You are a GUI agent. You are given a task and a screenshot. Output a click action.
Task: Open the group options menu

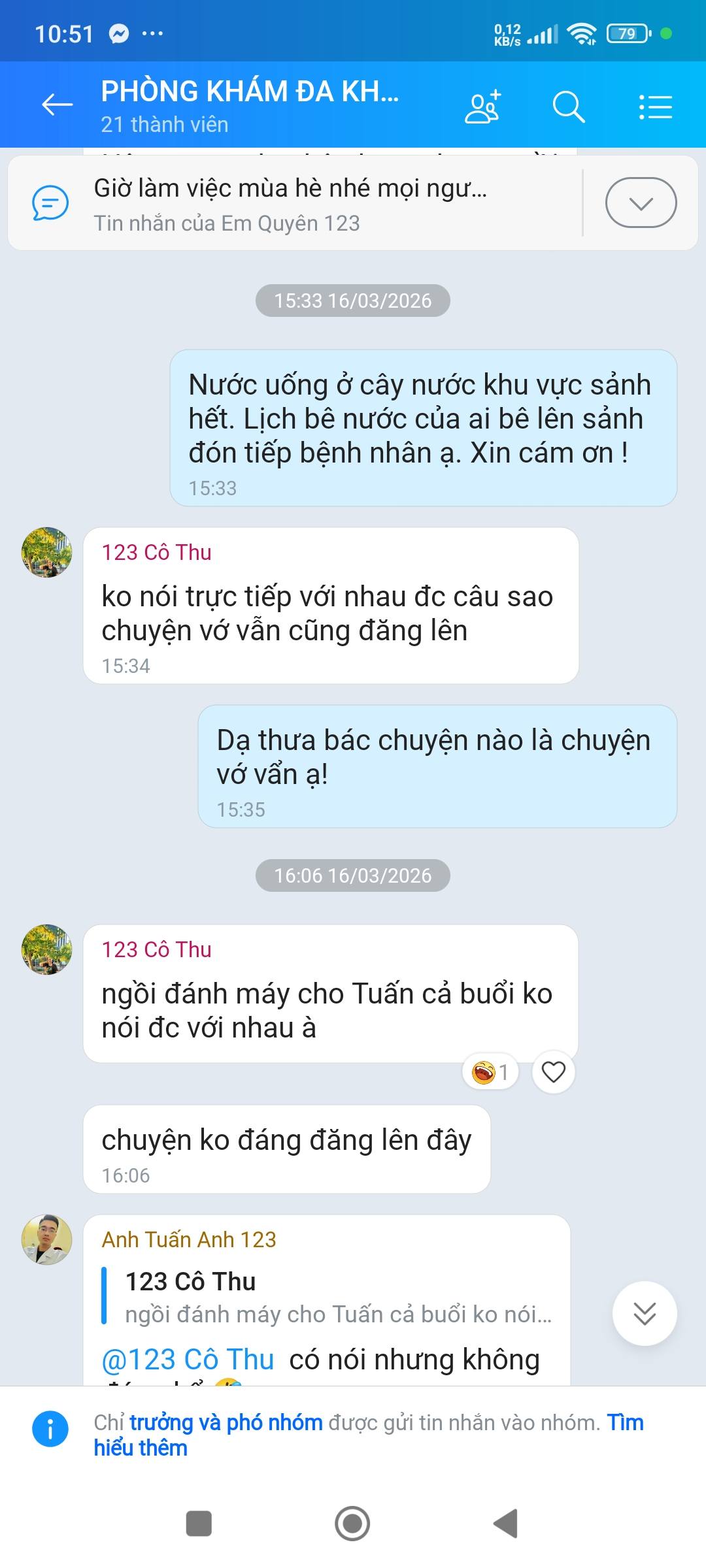pos(655,106)
